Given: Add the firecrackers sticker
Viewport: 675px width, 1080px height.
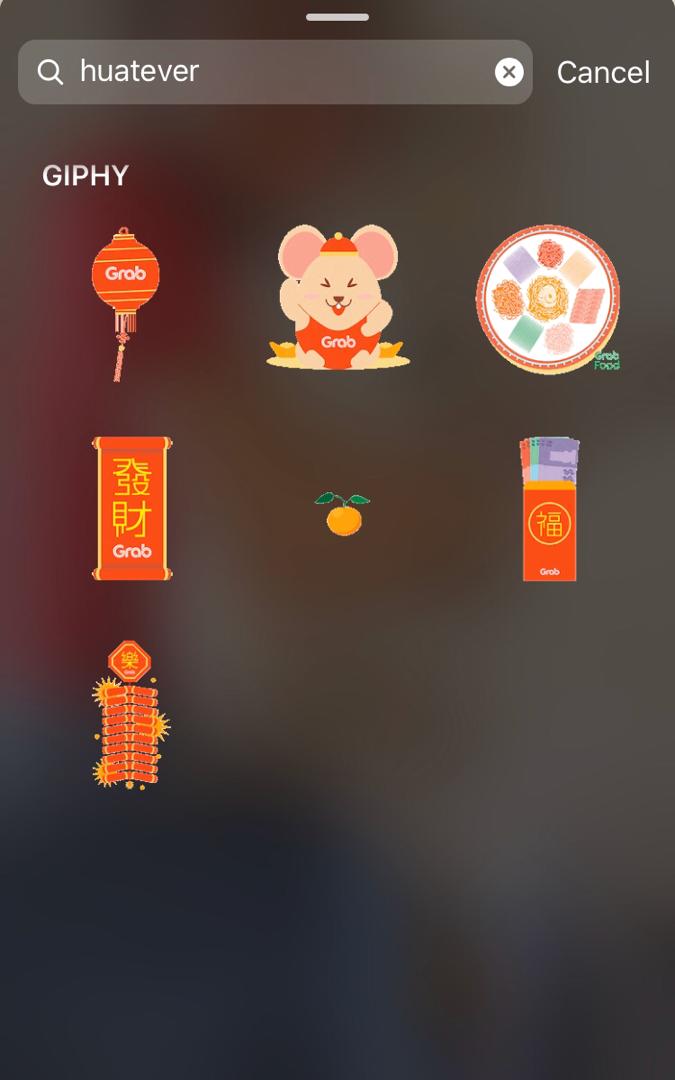Looking at the screenshot, I should (130, 715).
